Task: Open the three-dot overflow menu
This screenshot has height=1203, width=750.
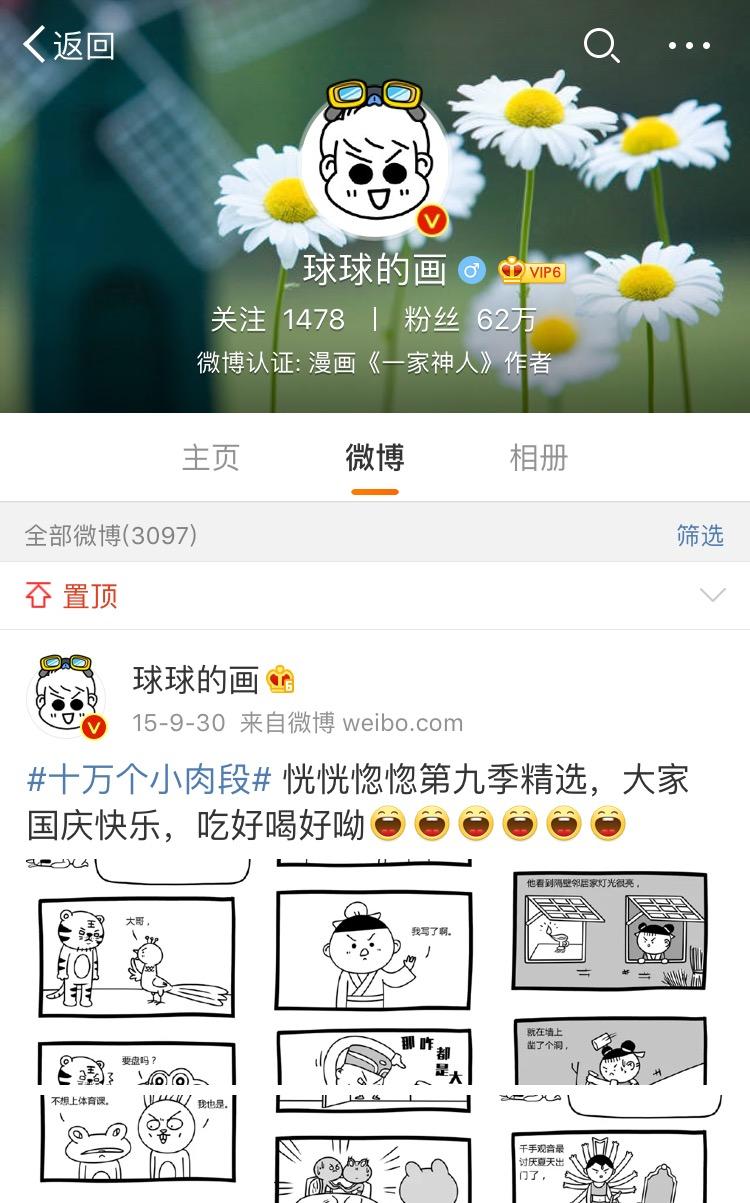Action: 689,46
